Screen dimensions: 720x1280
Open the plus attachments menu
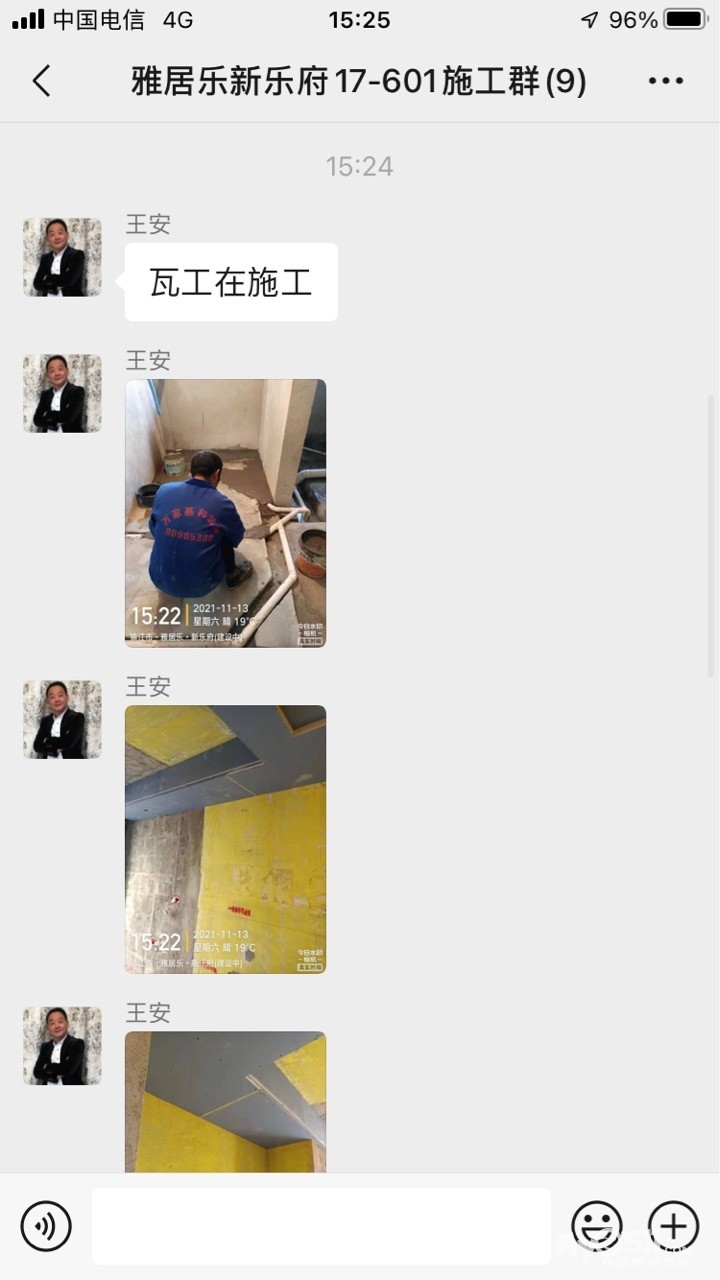[673, 1226]
